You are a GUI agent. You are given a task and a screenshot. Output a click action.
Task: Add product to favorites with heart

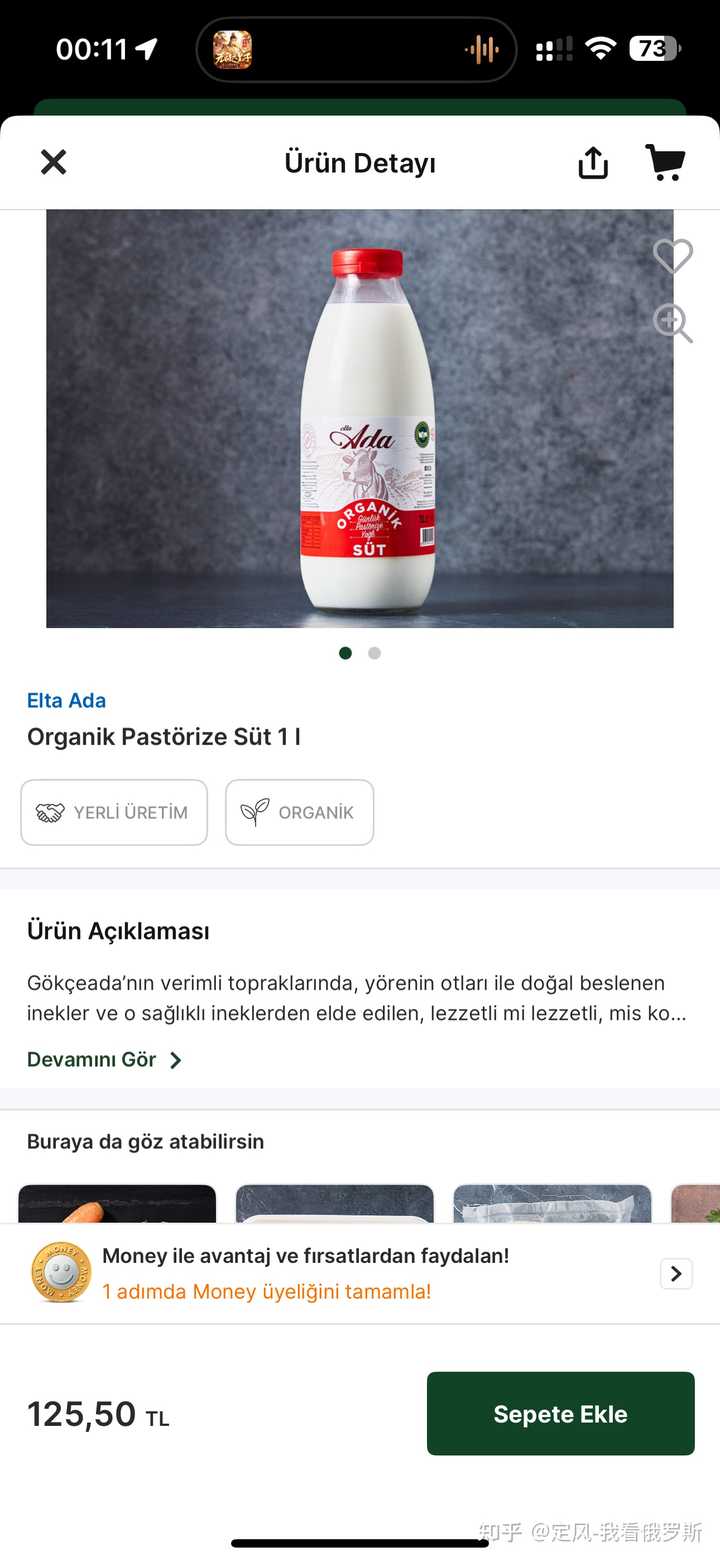(x=673, y=256)
